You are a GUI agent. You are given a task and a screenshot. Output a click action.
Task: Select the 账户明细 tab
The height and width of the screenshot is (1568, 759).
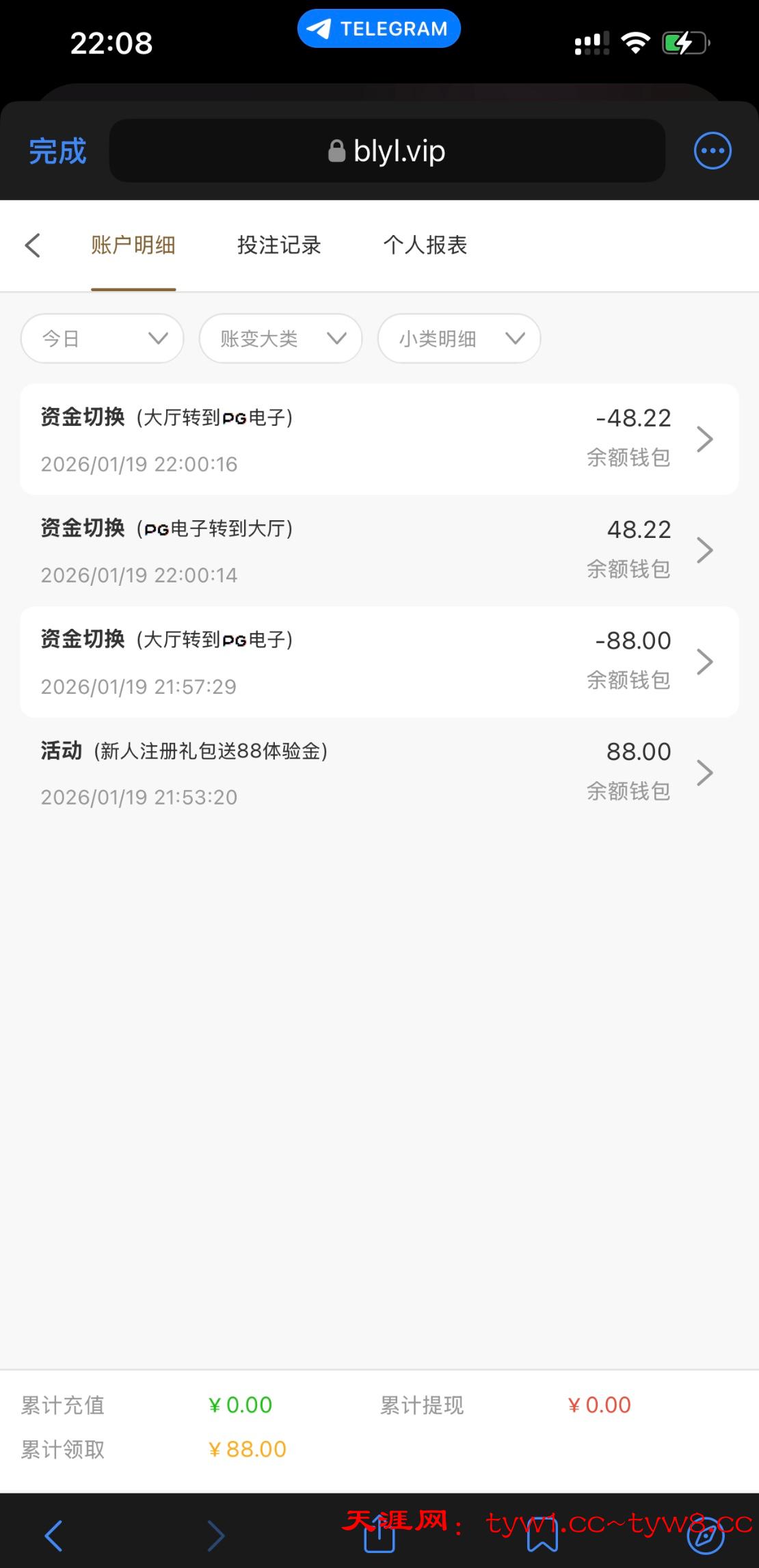pyautogui.click(x=133, y=245)
